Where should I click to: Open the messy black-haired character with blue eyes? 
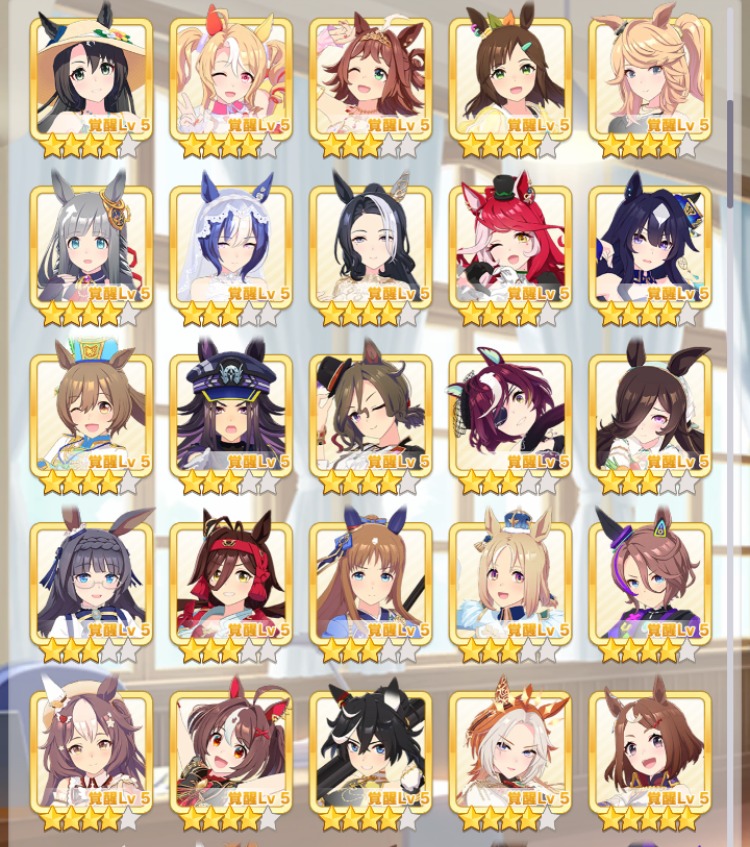pyautogui.click(x=371, y=750)
